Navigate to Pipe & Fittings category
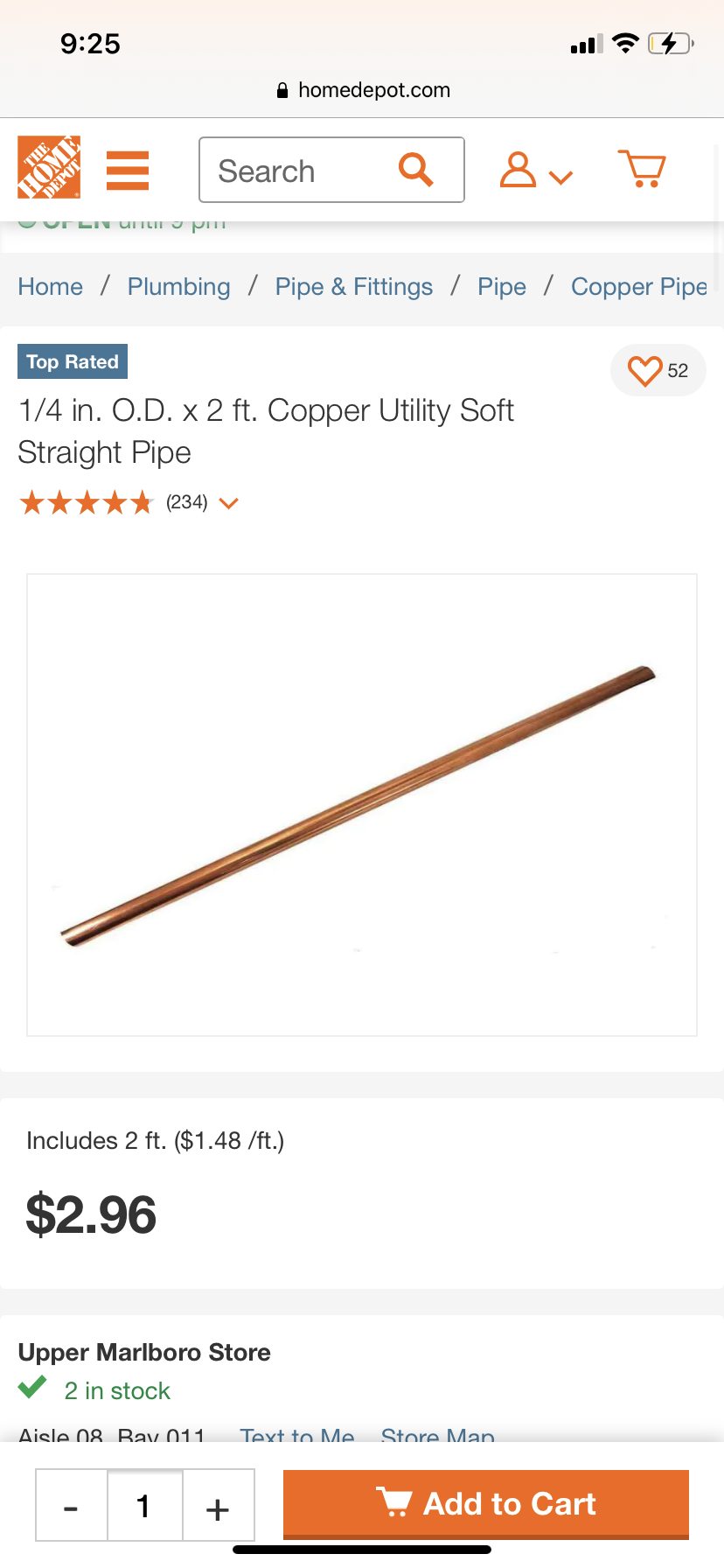This screenshot has width=724, height=1568. (353, 287)
